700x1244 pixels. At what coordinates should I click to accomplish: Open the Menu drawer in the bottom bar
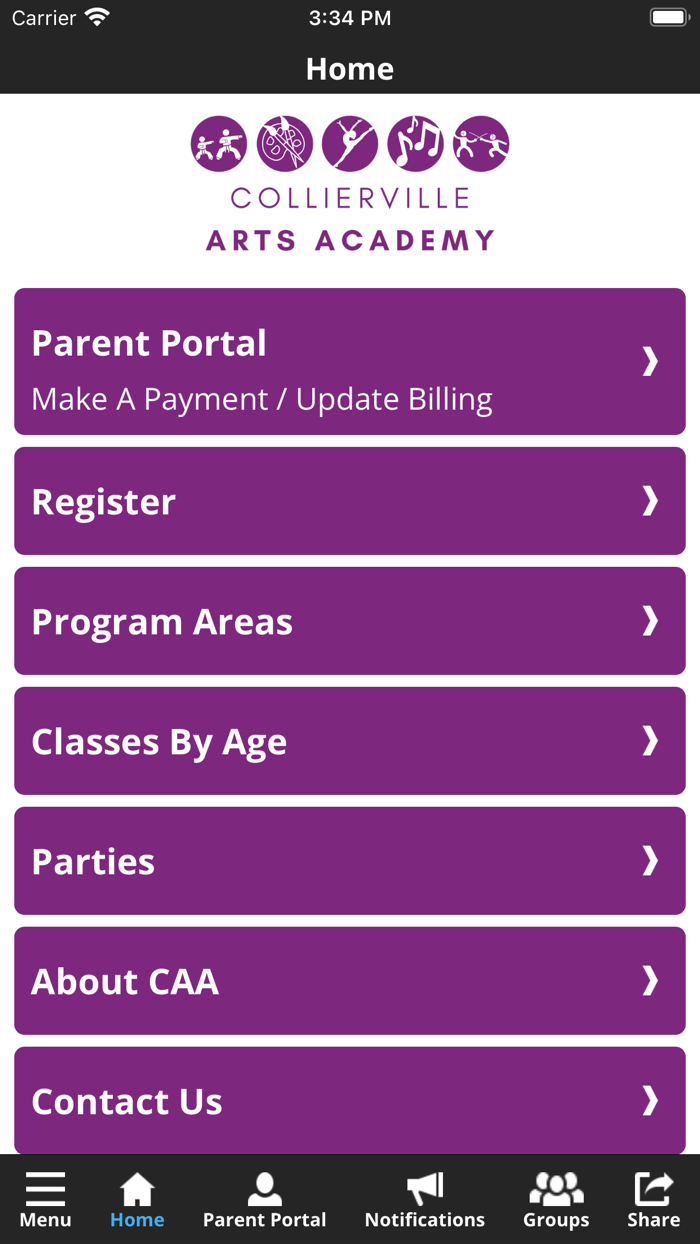coord(45,1200)
